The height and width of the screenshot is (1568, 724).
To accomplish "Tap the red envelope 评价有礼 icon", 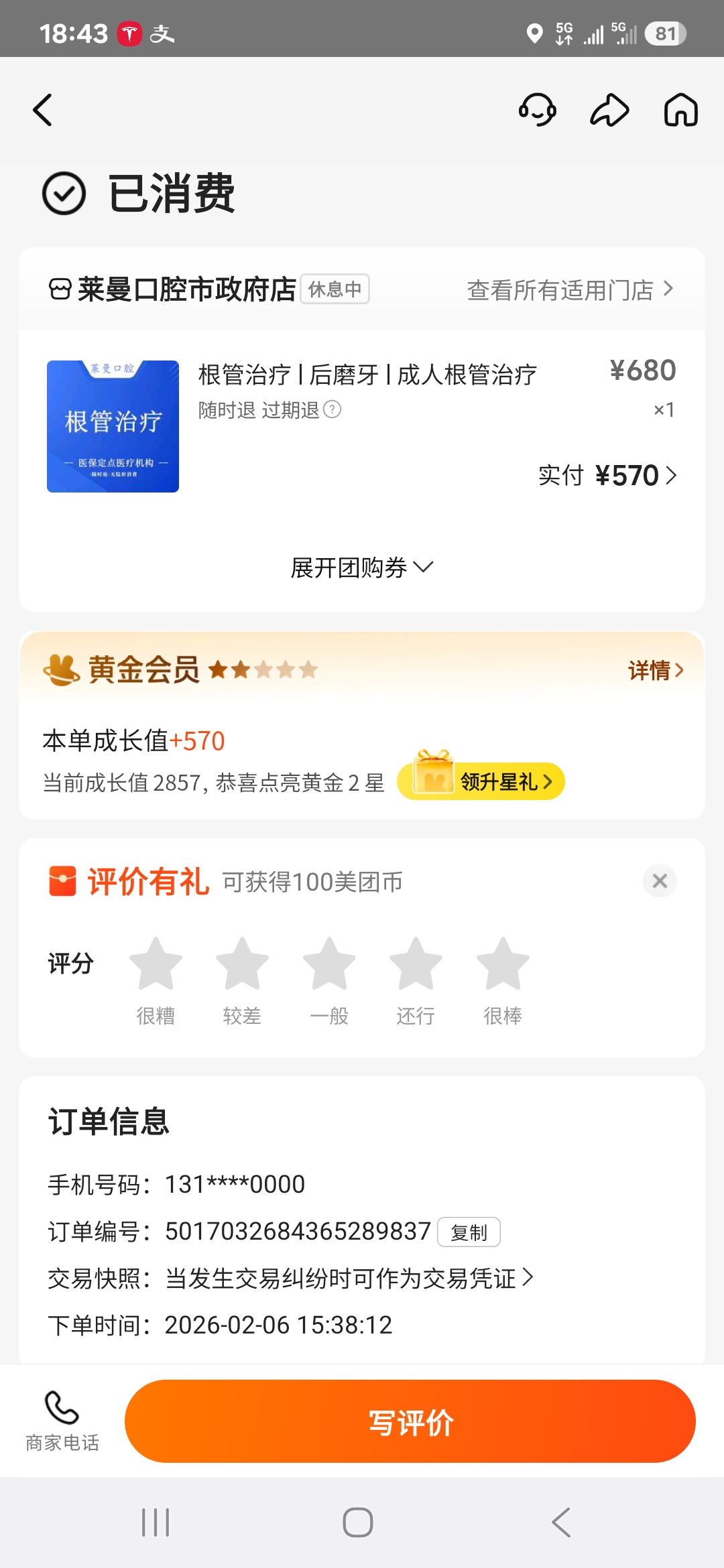I will coord(62,881).
